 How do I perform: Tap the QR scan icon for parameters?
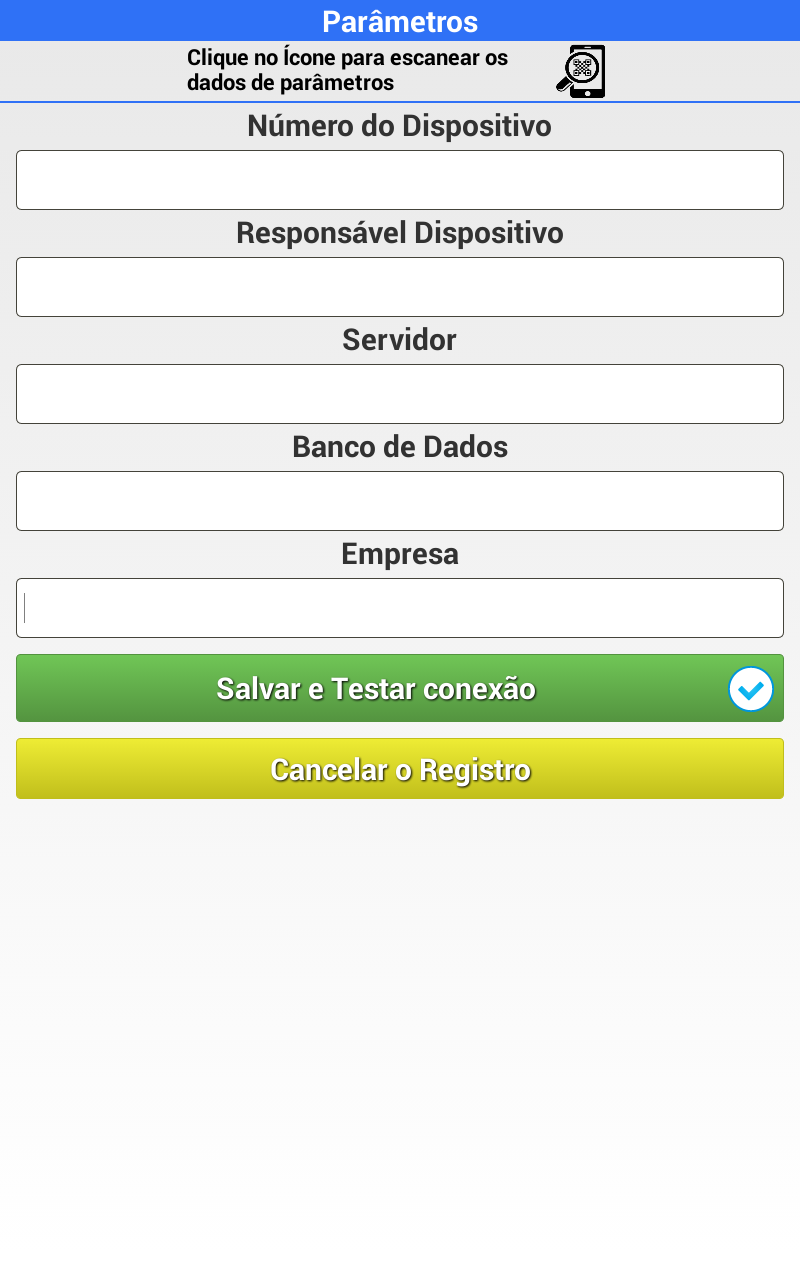(581, 71)
